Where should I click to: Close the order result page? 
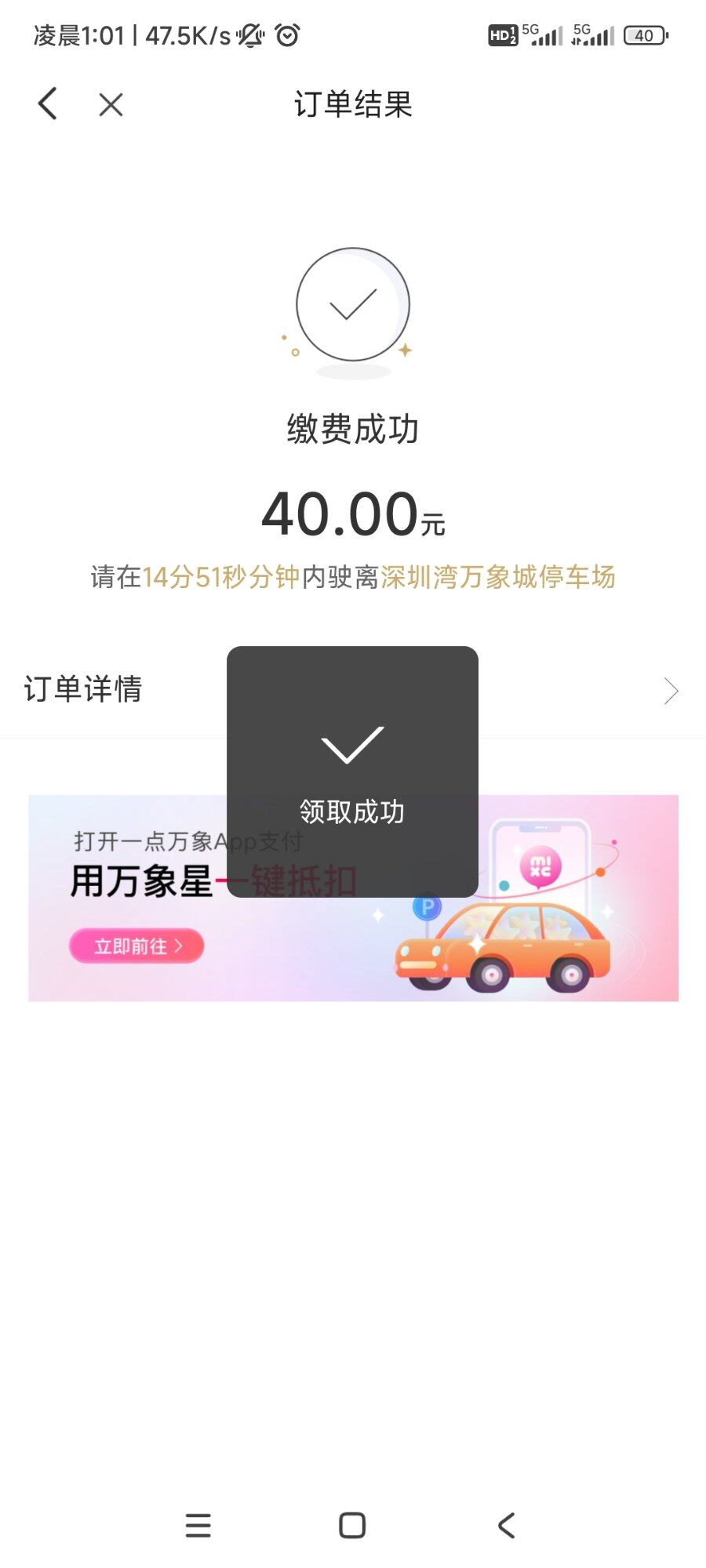111,105
